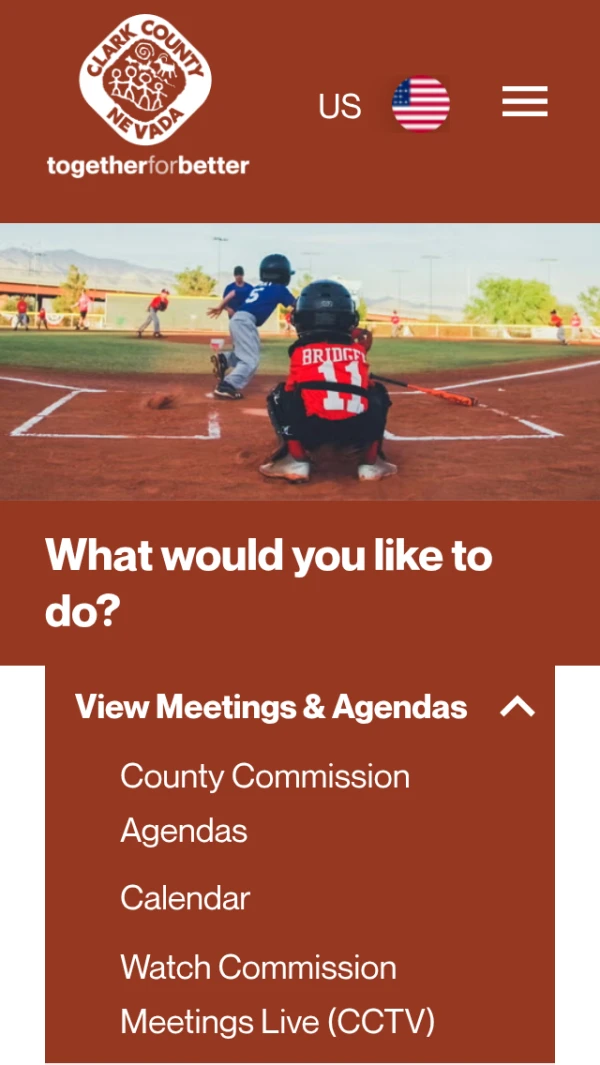Change language via the US flag selector

pyautogui.click(x=420, y=105)
